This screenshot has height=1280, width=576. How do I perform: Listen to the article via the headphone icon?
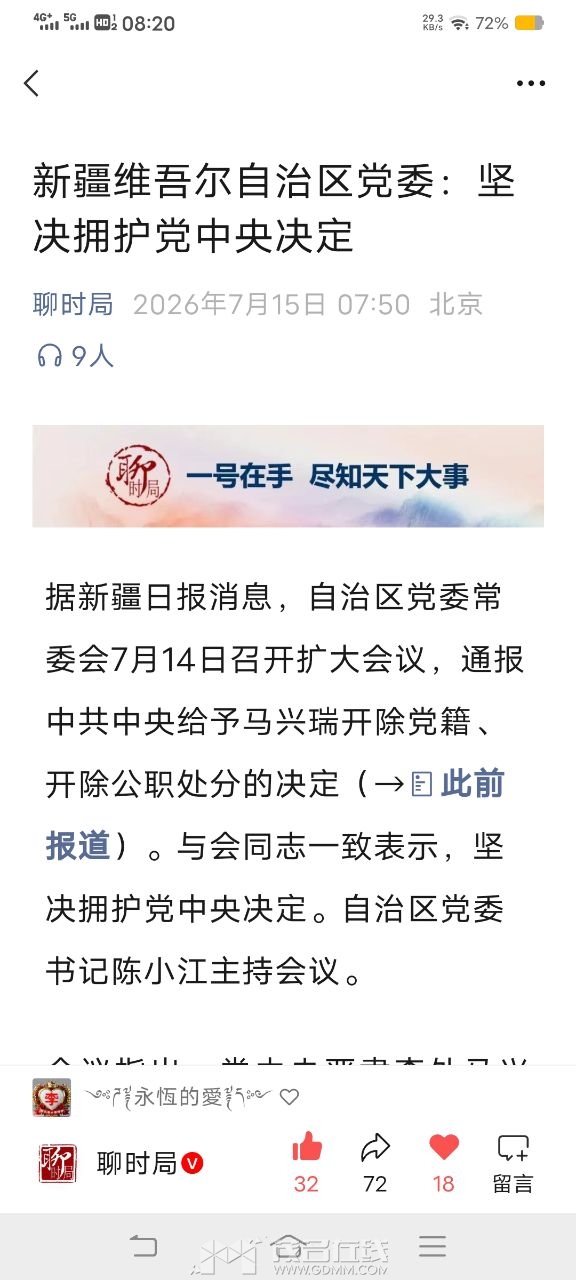[49, 355]
